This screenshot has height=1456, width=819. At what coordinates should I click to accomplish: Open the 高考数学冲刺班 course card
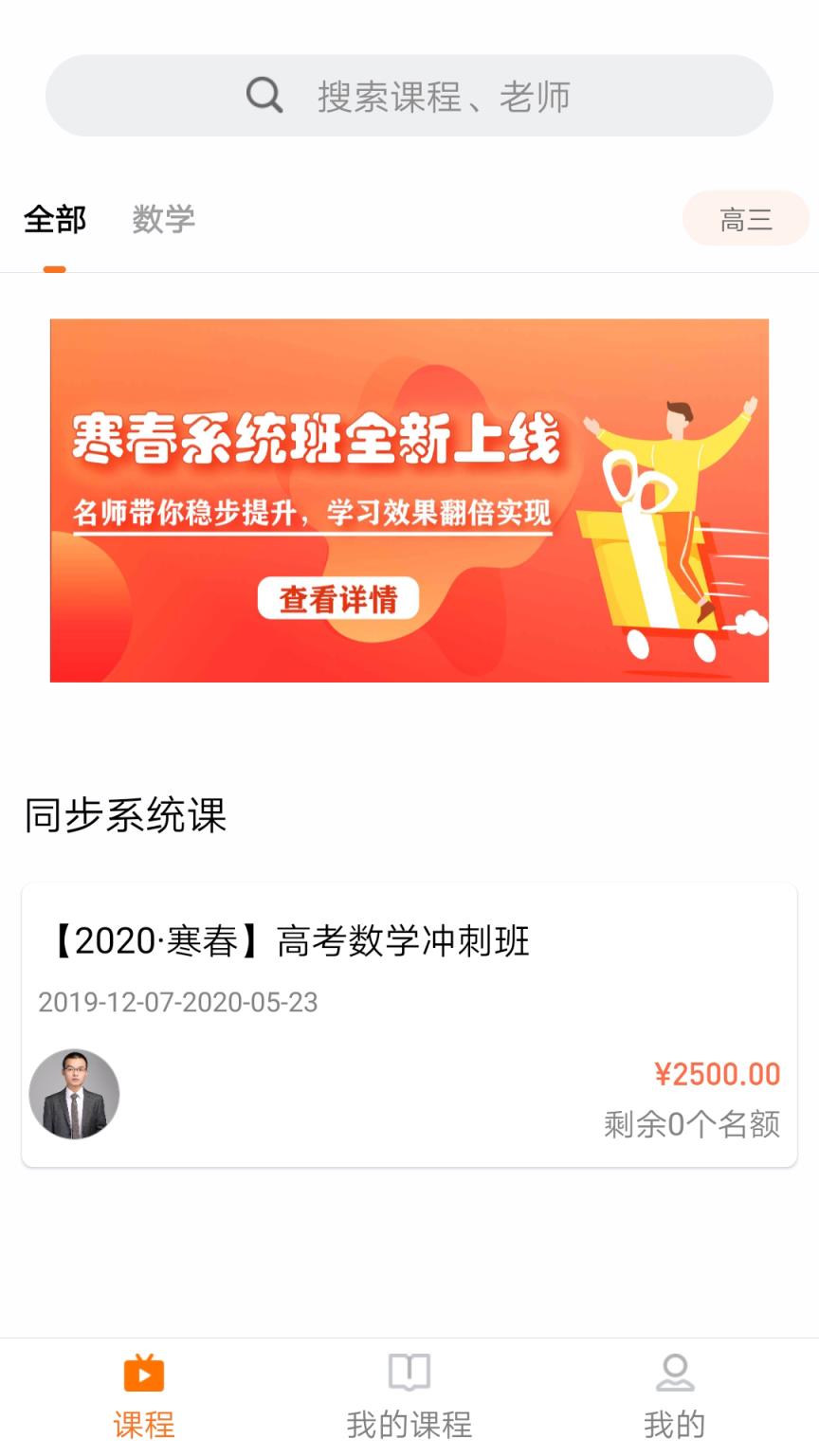408,1024
